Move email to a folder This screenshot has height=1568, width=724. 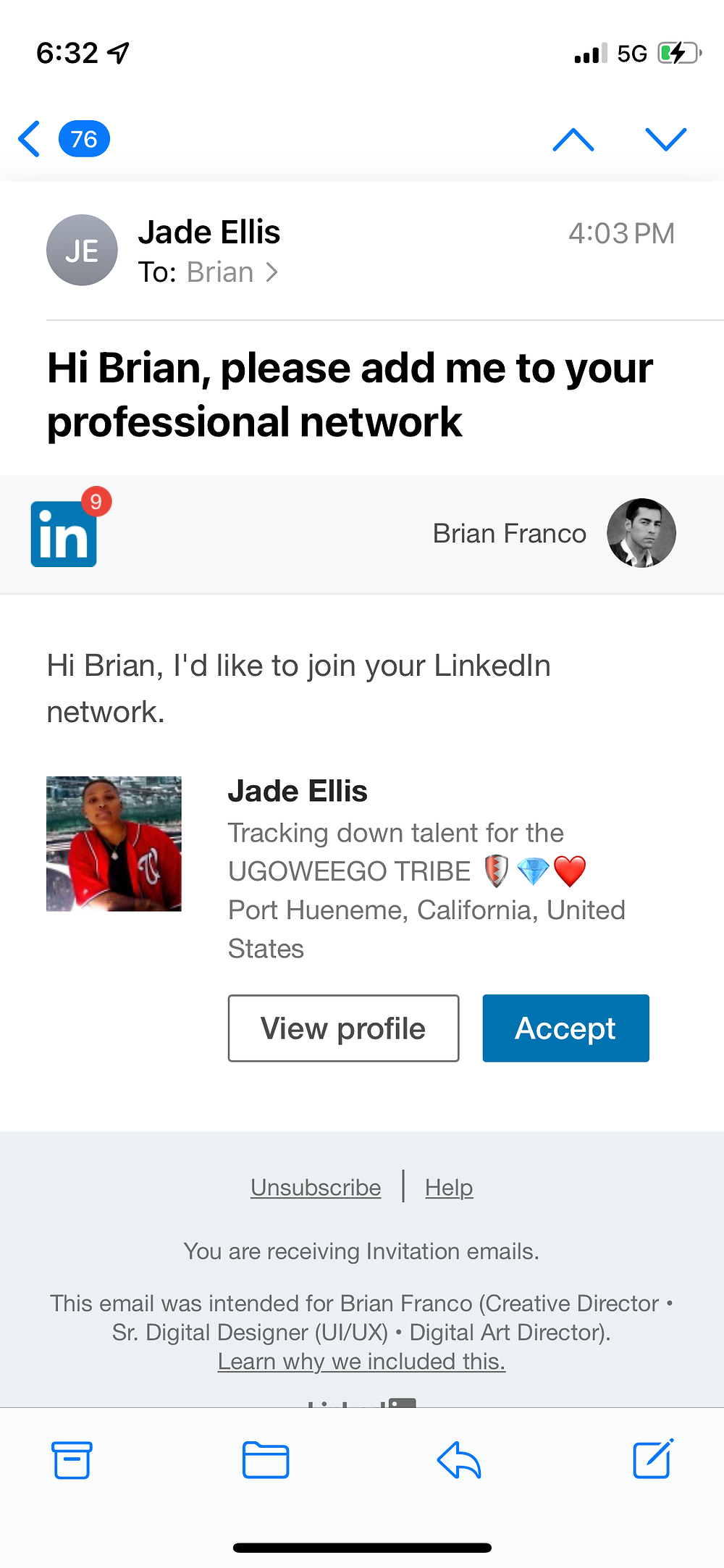point(266,1460)
